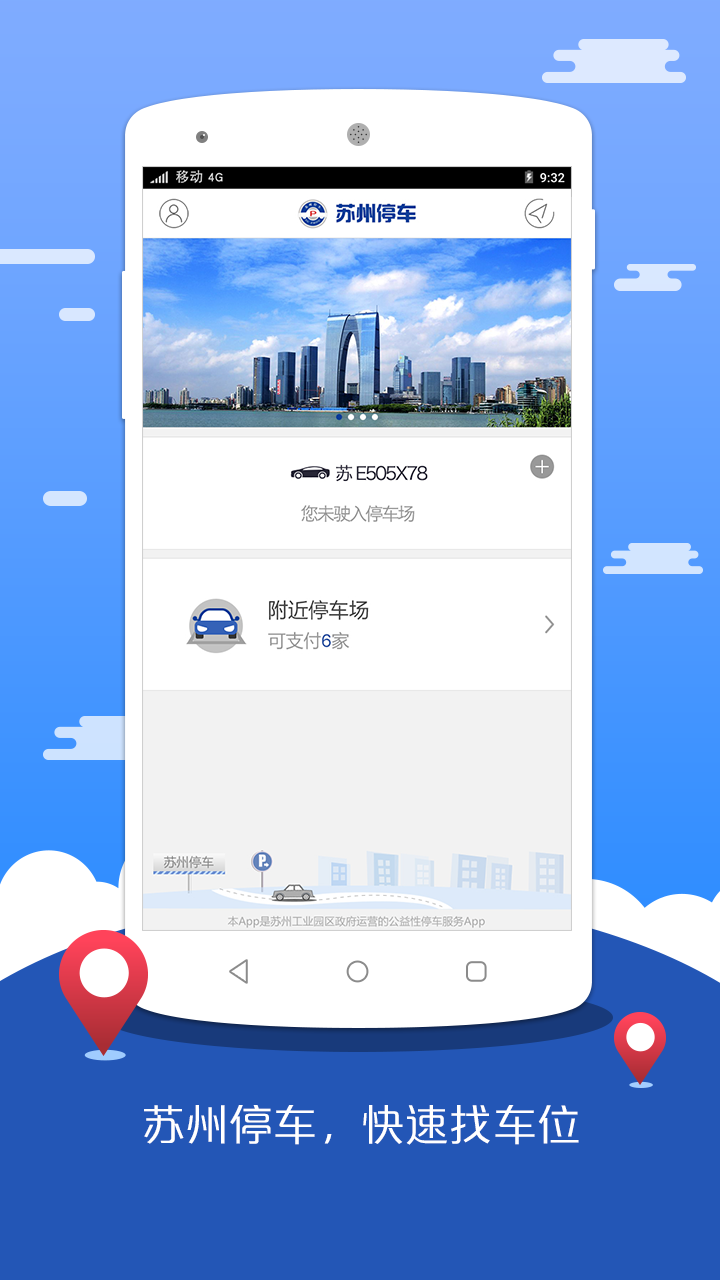Select the last carousel indicator dot
720x1280 pixels.
pyautogui.click(x=375, y=417)
